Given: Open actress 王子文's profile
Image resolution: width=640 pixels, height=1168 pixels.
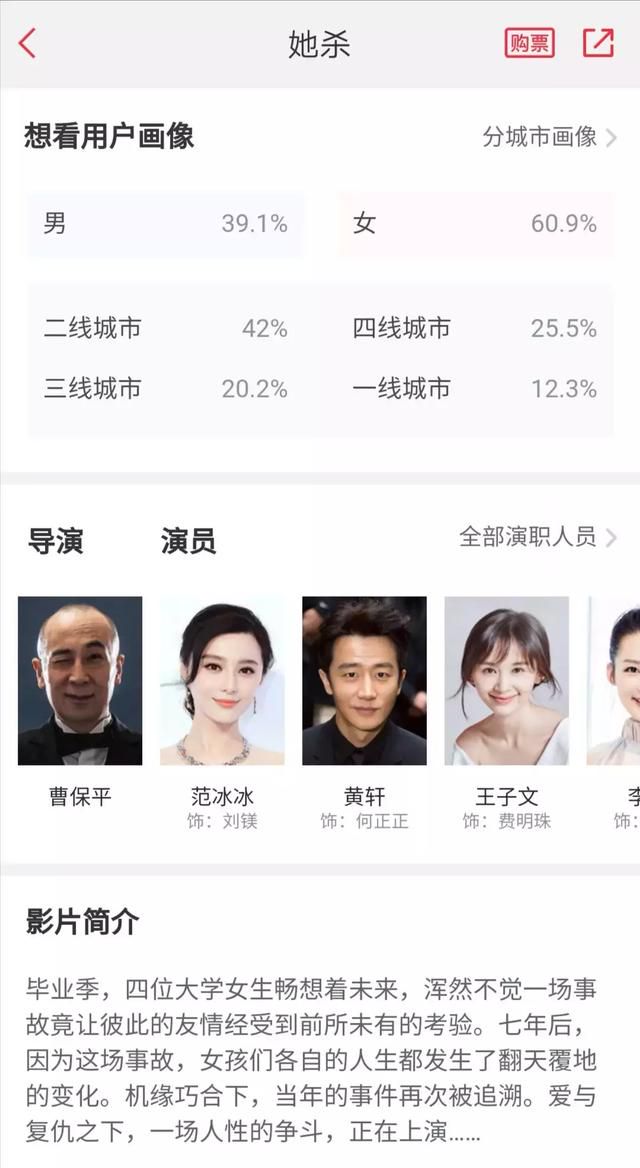Looking at the screenshot, I should click(507, 713).
